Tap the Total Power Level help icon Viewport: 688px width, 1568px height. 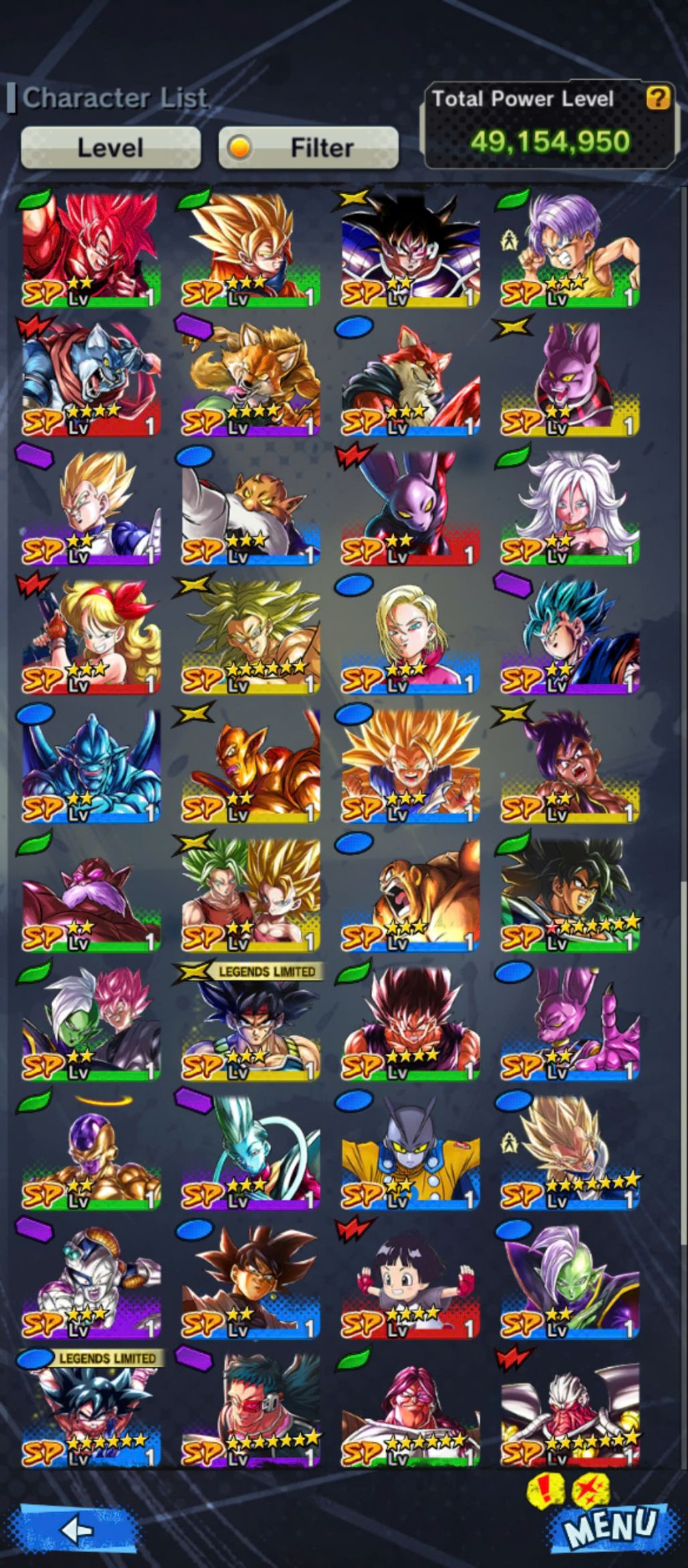[658, 99]
